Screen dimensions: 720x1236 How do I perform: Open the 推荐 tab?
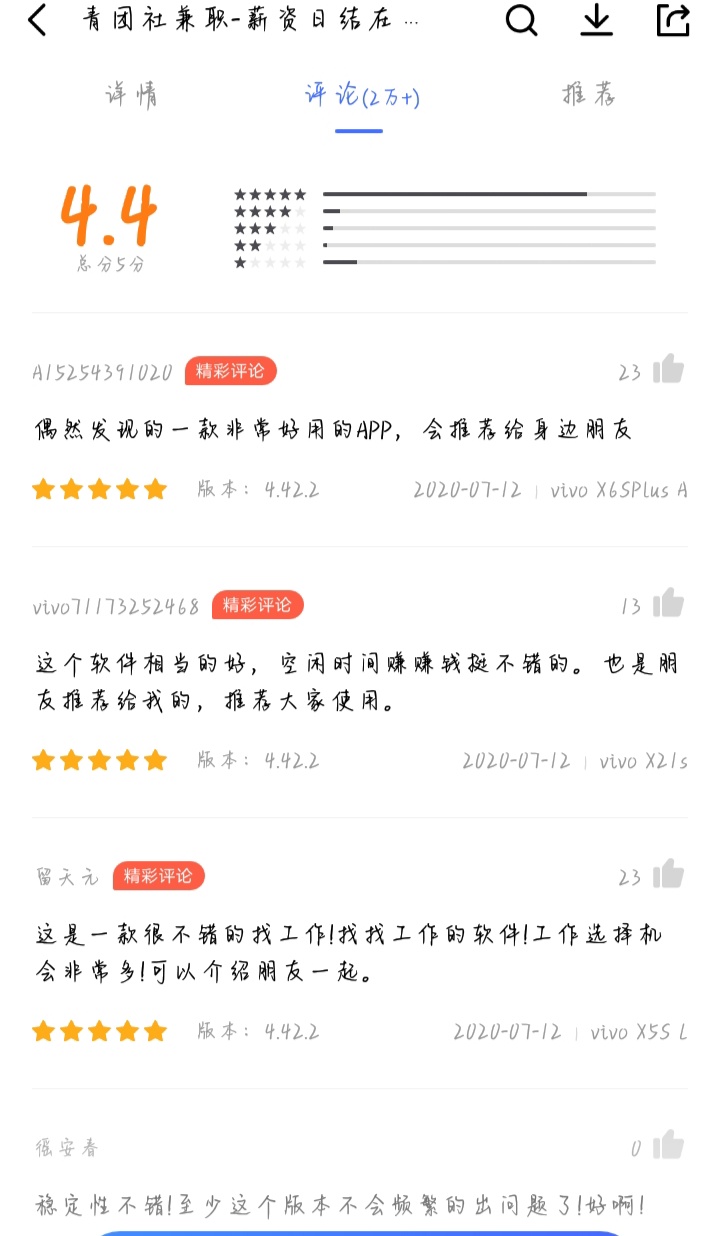[x=587, y=95]
